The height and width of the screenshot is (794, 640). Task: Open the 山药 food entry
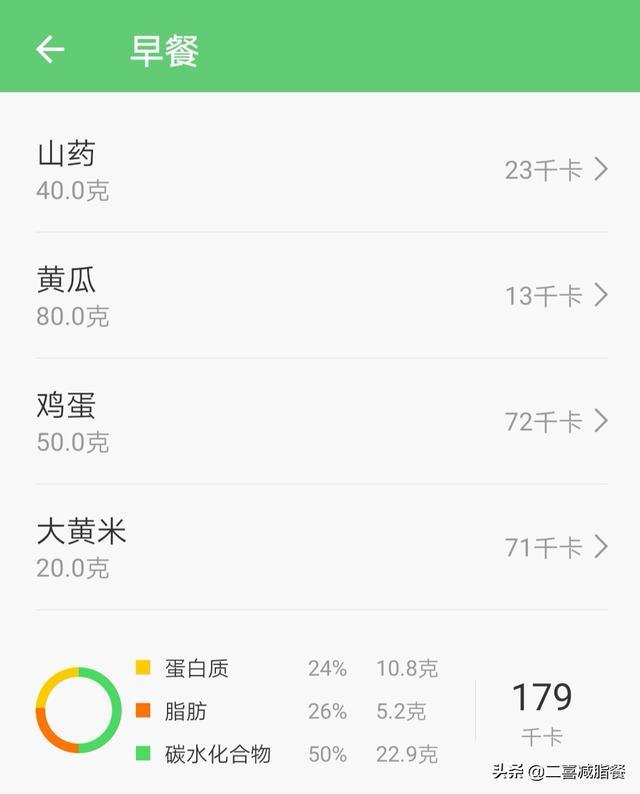tap(320, 170)
